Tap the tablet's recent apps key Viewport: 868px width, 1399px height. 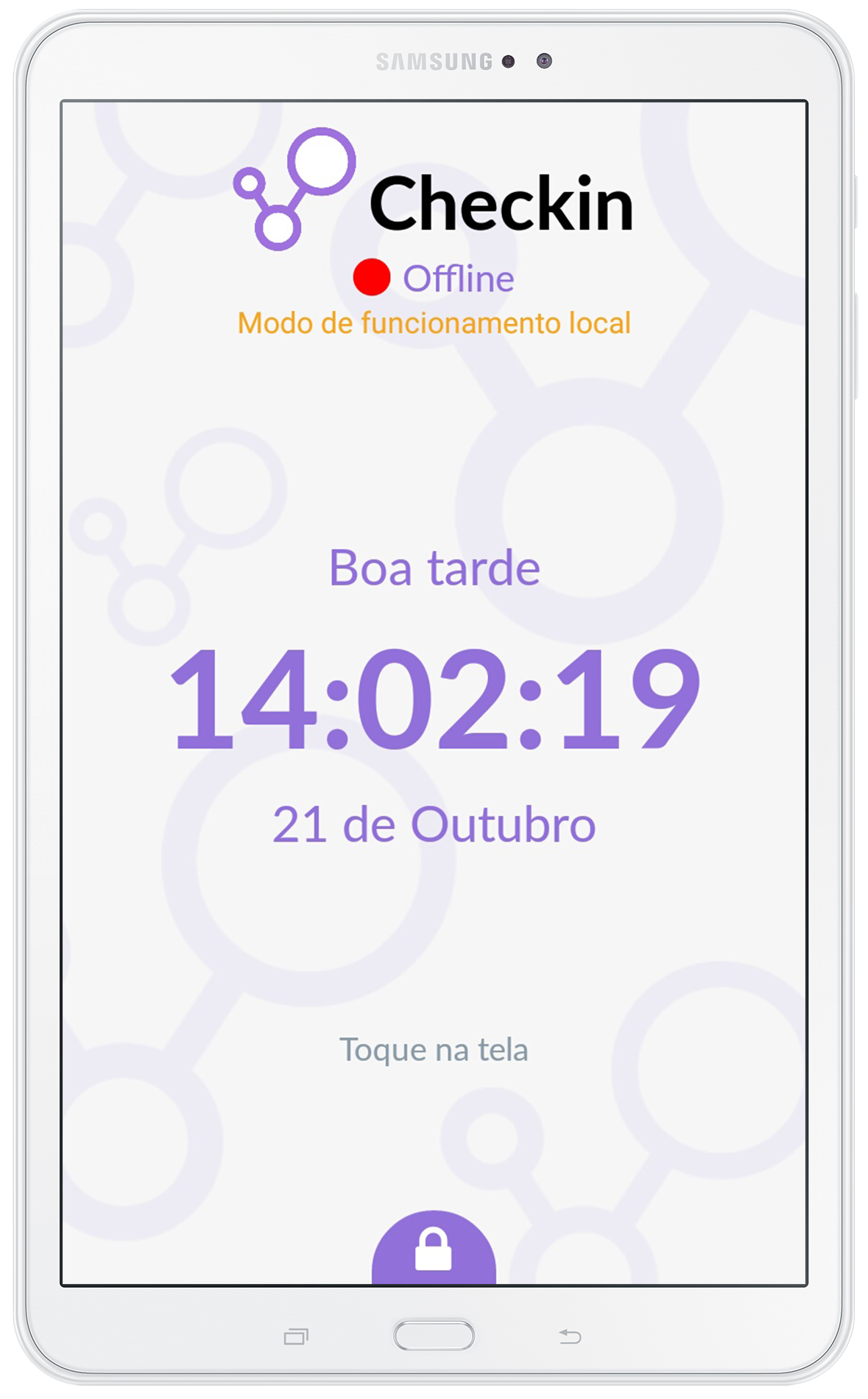tap(296, 1336)
